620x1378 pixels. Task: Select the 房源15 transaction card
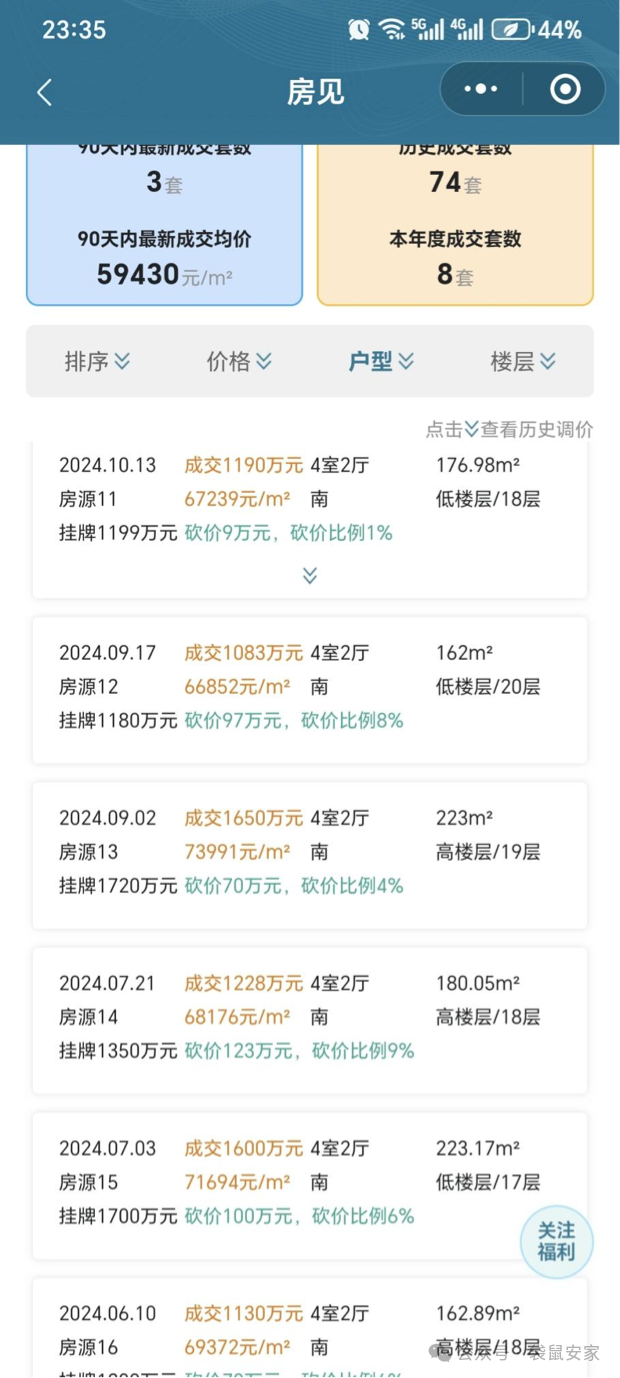pyautogui.click(x=310, y=1182)
